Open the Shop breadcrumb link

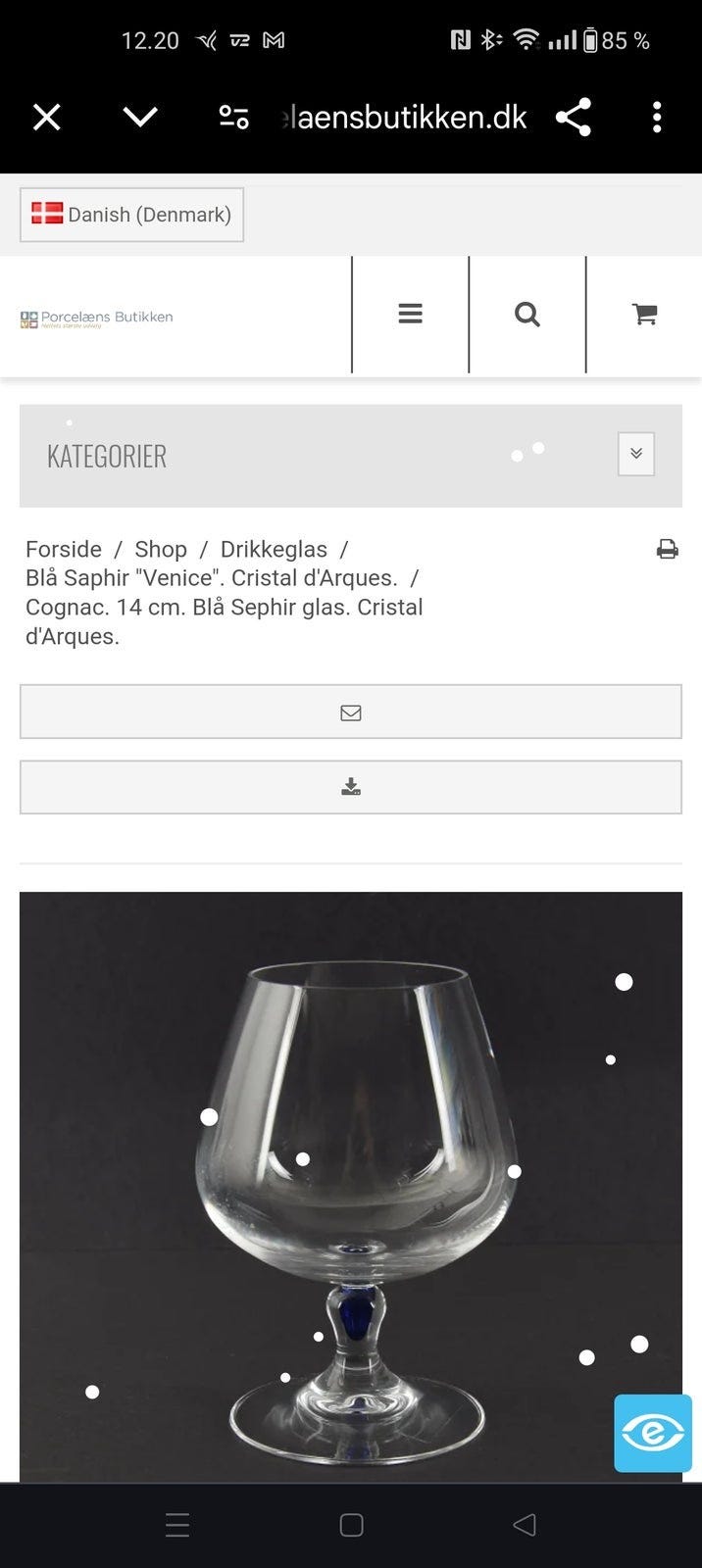[161, 549]
